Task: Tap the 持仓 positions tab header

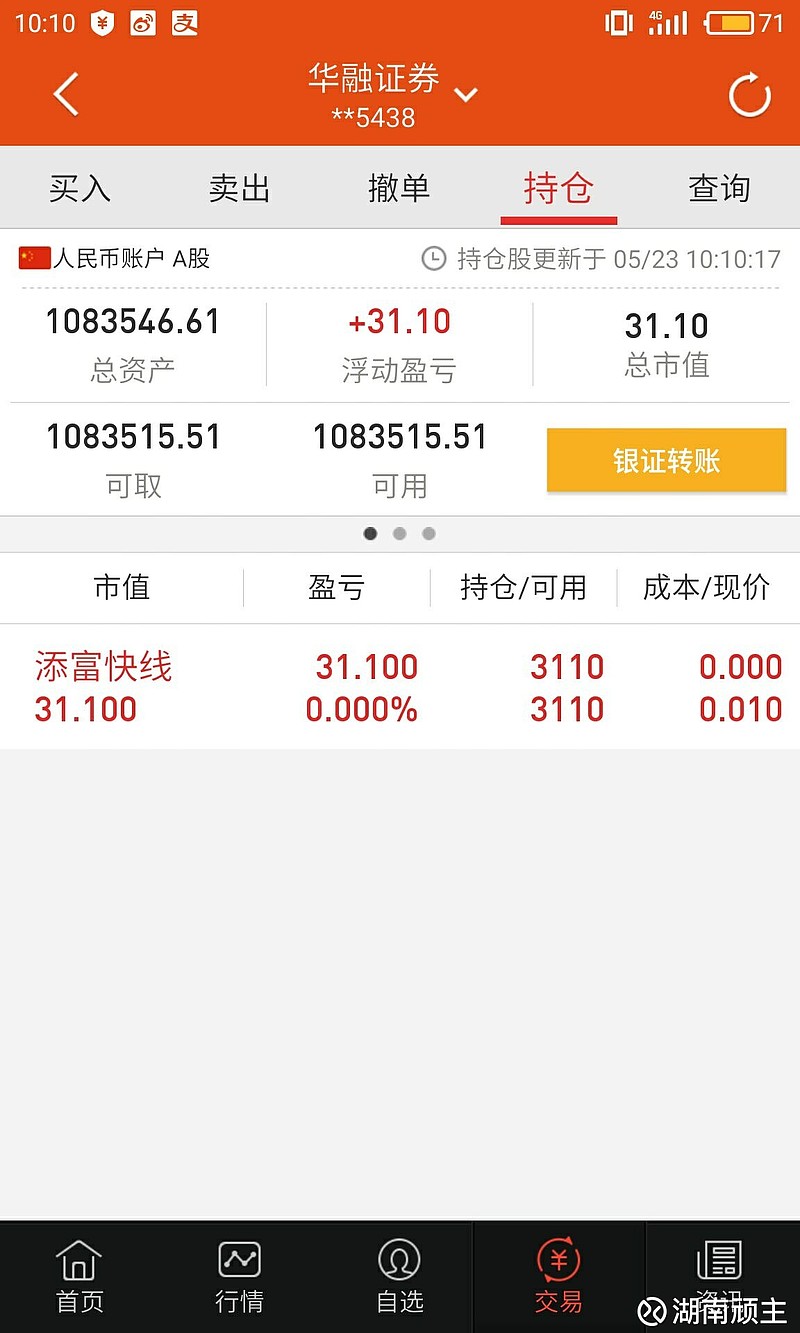Action: (558, 187)
